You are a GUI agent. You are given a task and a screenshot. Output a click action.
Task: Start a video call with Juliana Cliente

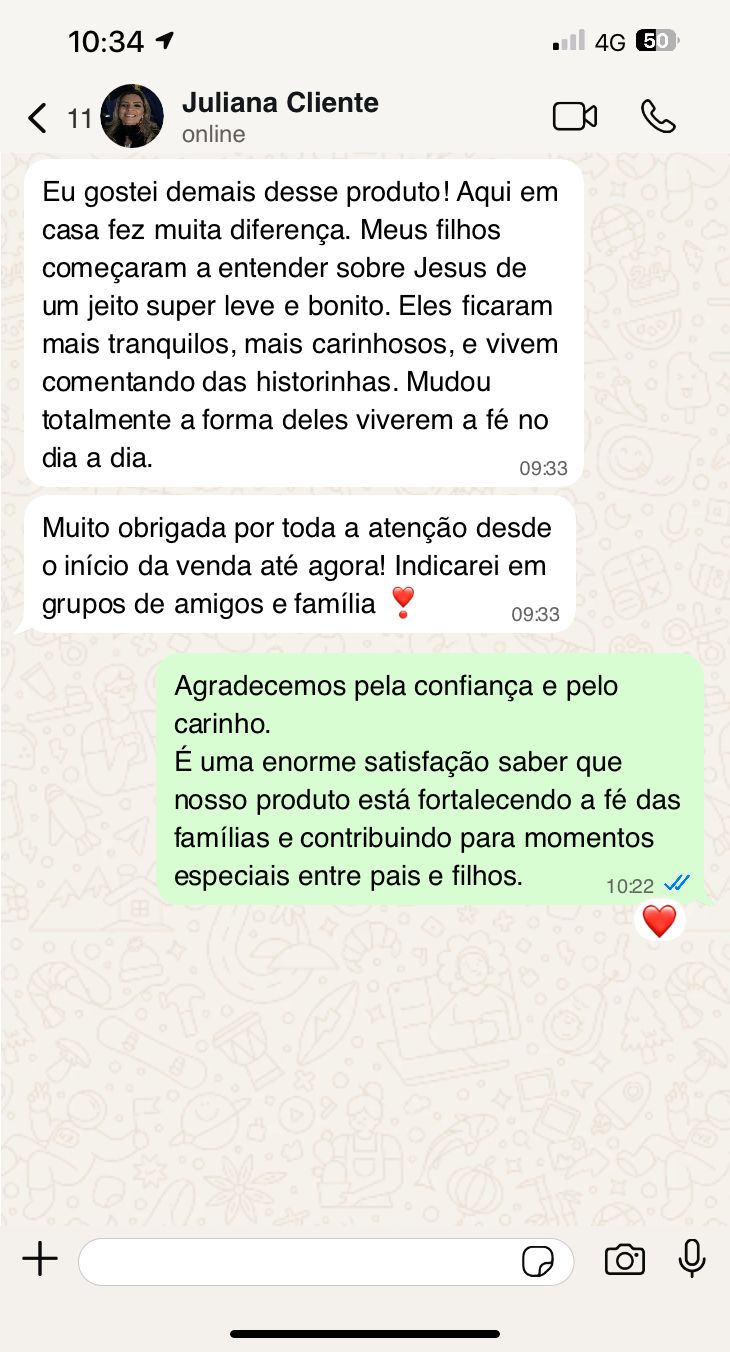pos(574,116)
